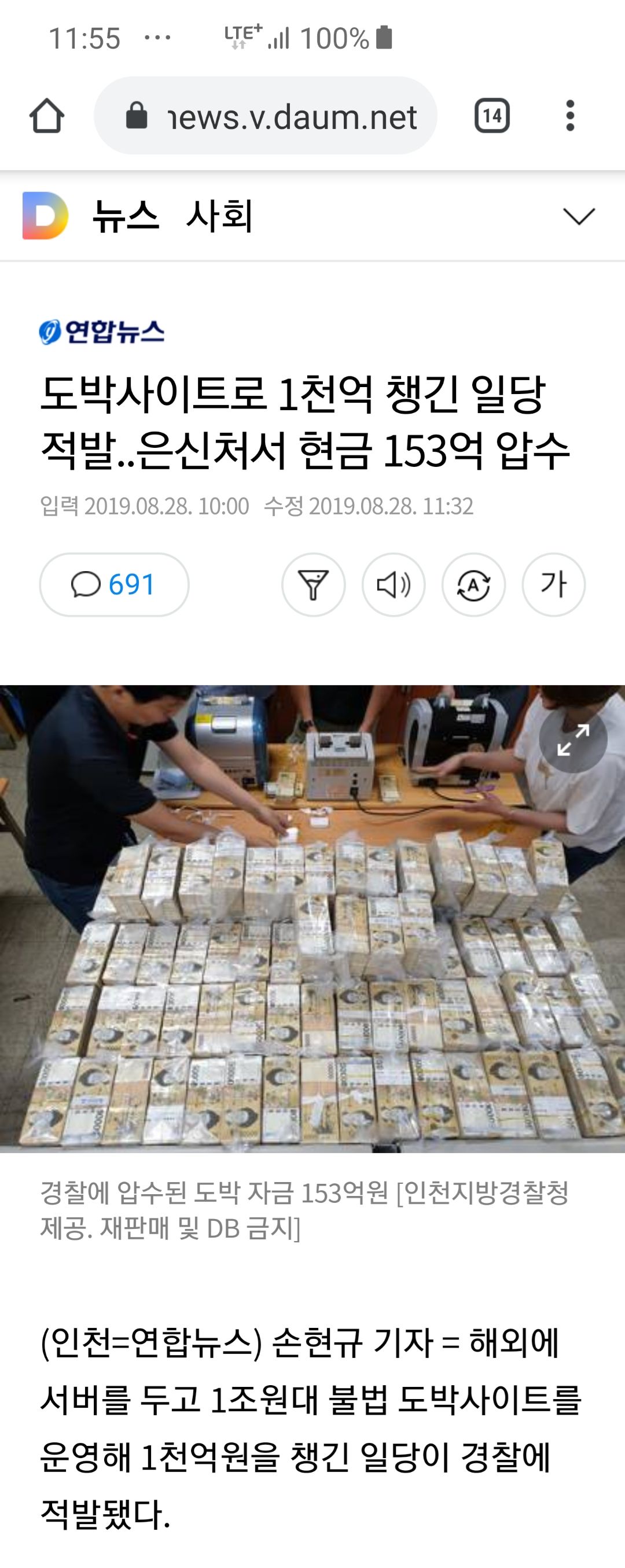Expand the news category dropdown chevron

579,216
